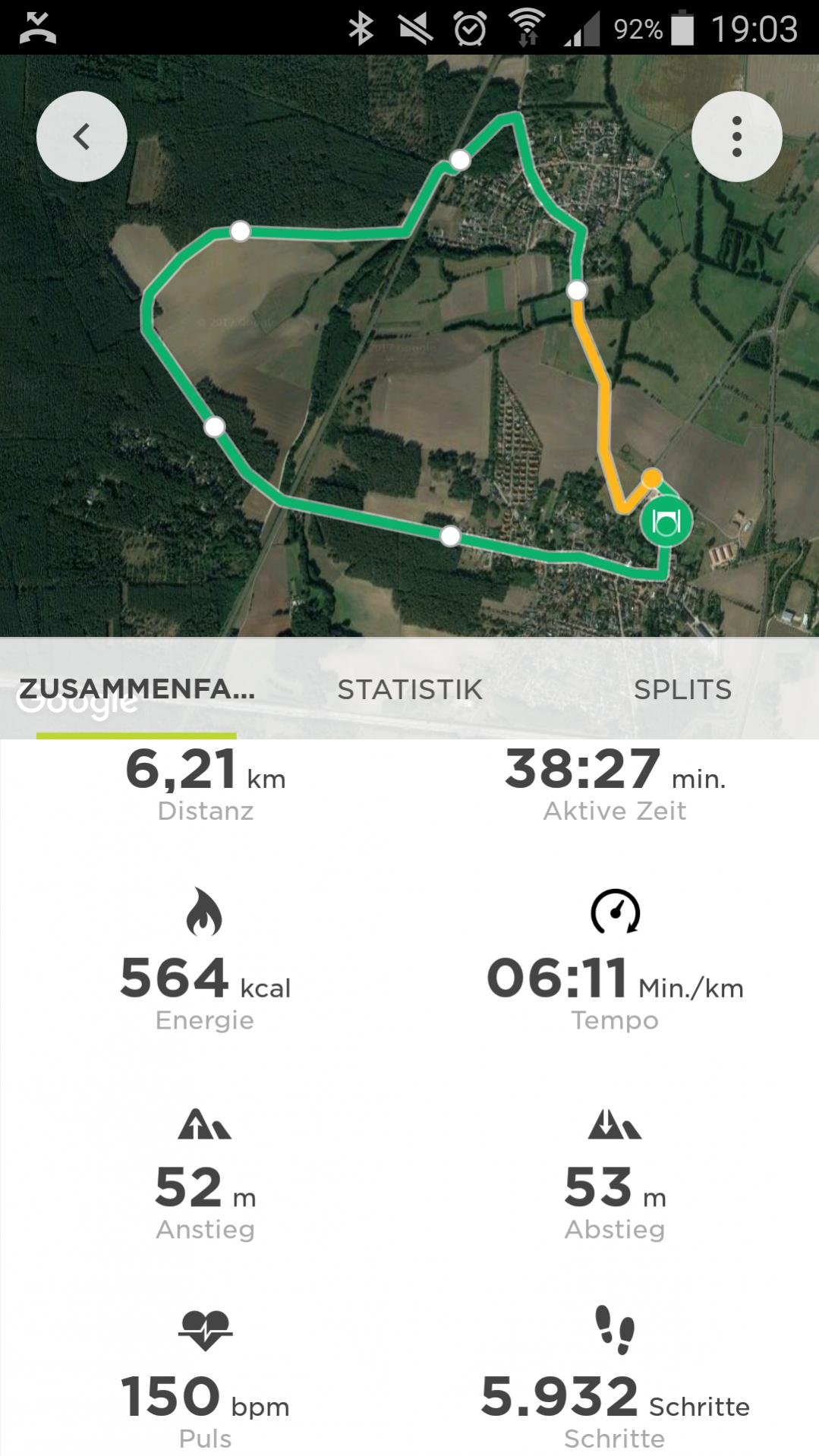Viewport: 819px width, 1456px height.
Task: Switch to the Splits tab
Action: pyautogui.click(x=682, y=689)
